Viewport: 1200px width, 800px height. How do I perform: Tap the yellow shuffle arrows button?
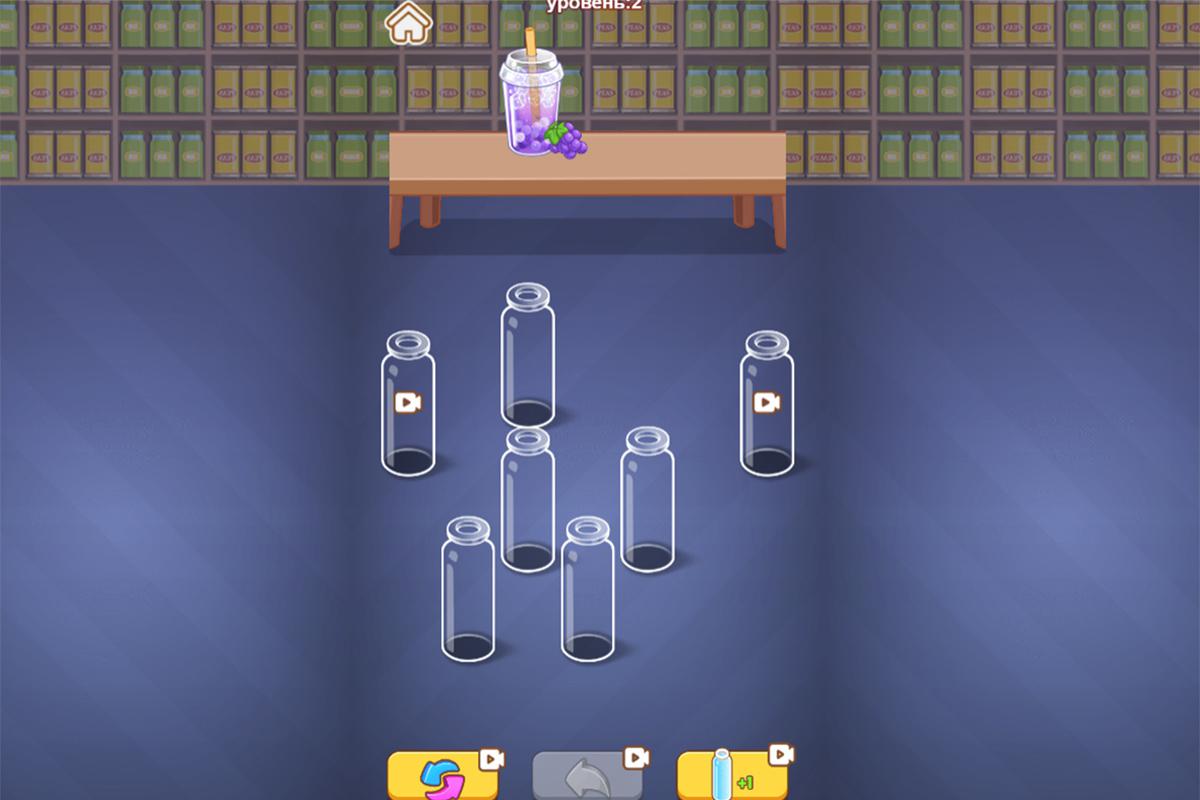(x=444, y=777)
